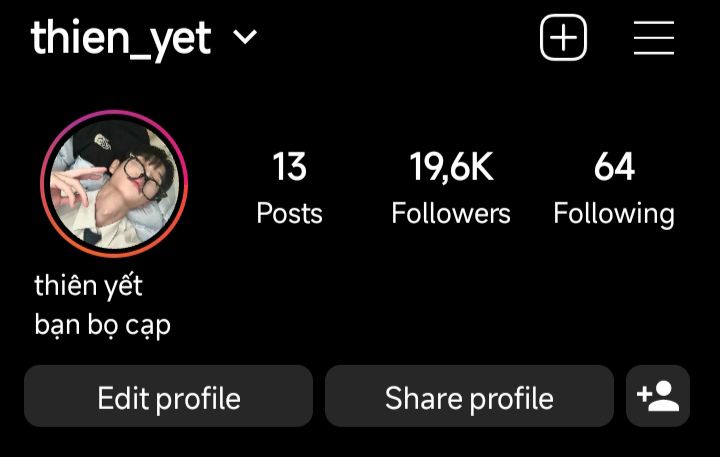
Task: View the profile picture story
Action: tap(114, 184)
